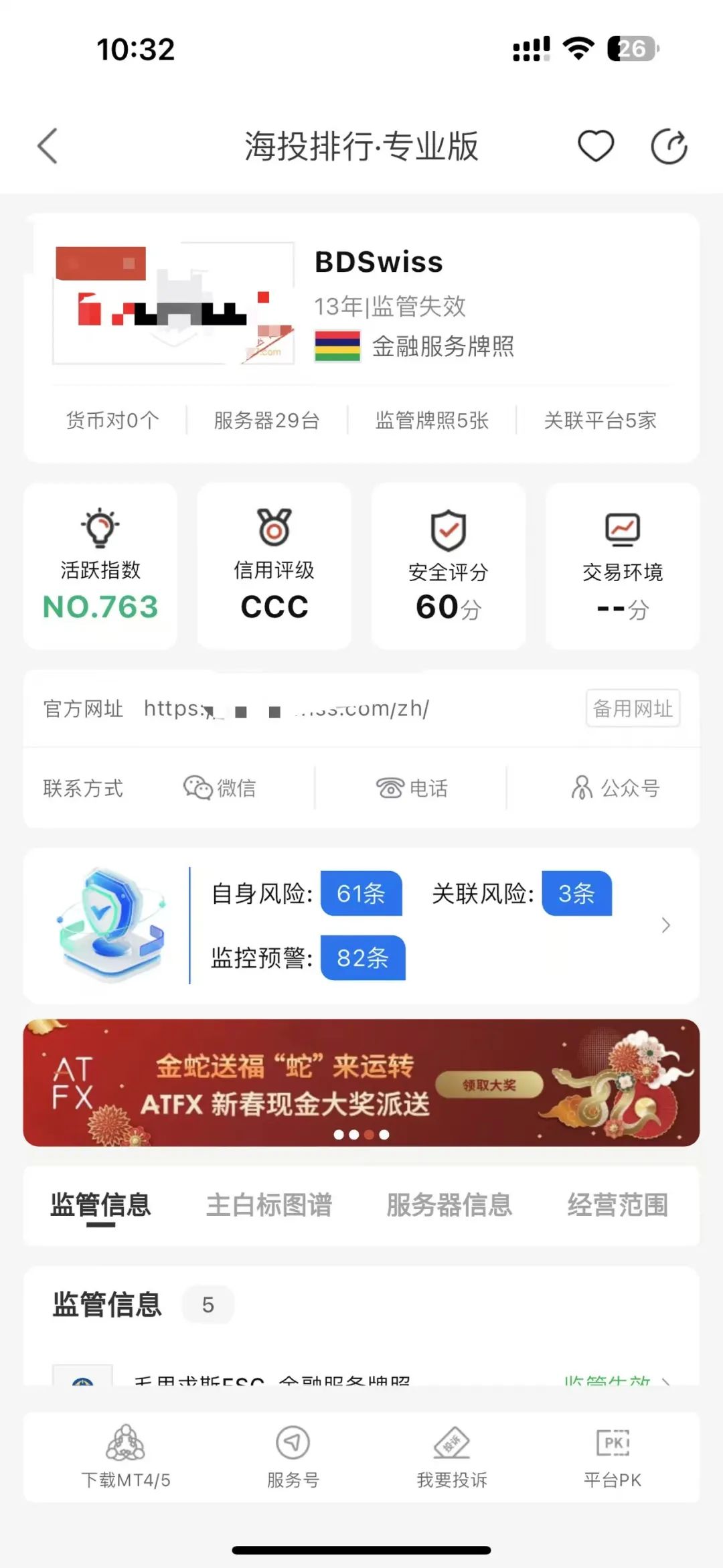Tap the back arrow at top left
Image resolution: width=723 pixels, height=1568 pixels.
pyautogui.click(x=46, y=145)
